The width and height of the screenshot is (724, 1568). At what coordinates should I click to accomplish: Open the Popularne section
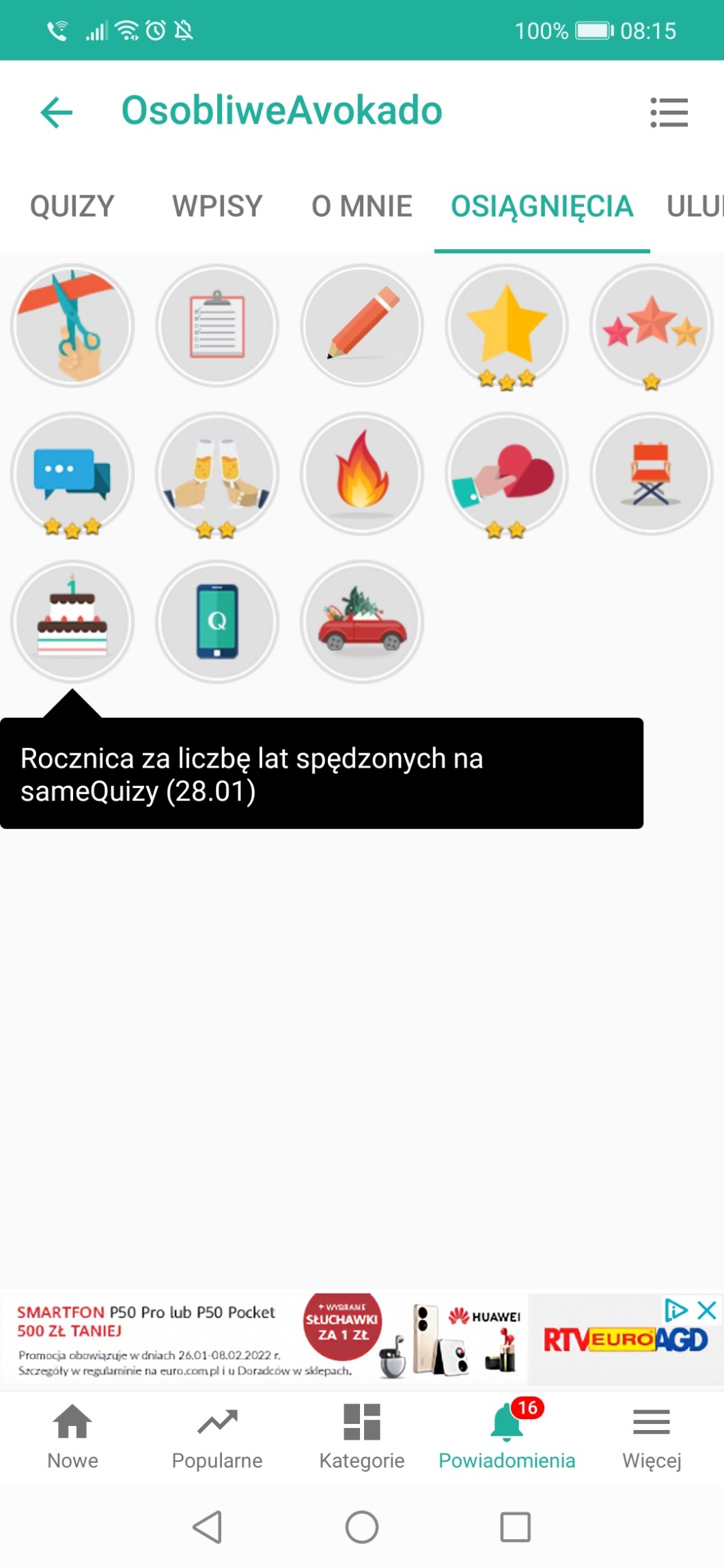click(x=217, y=1436)
